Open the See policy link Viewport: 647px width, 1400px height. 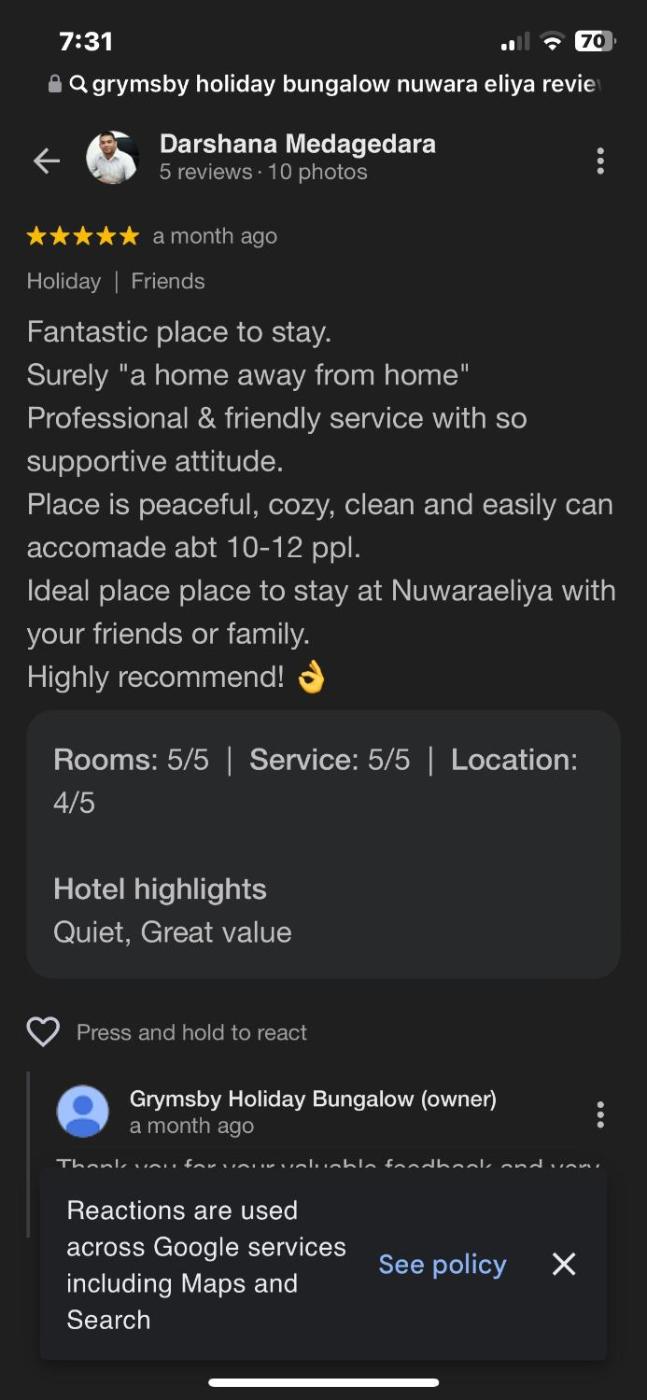(442, 1264)
